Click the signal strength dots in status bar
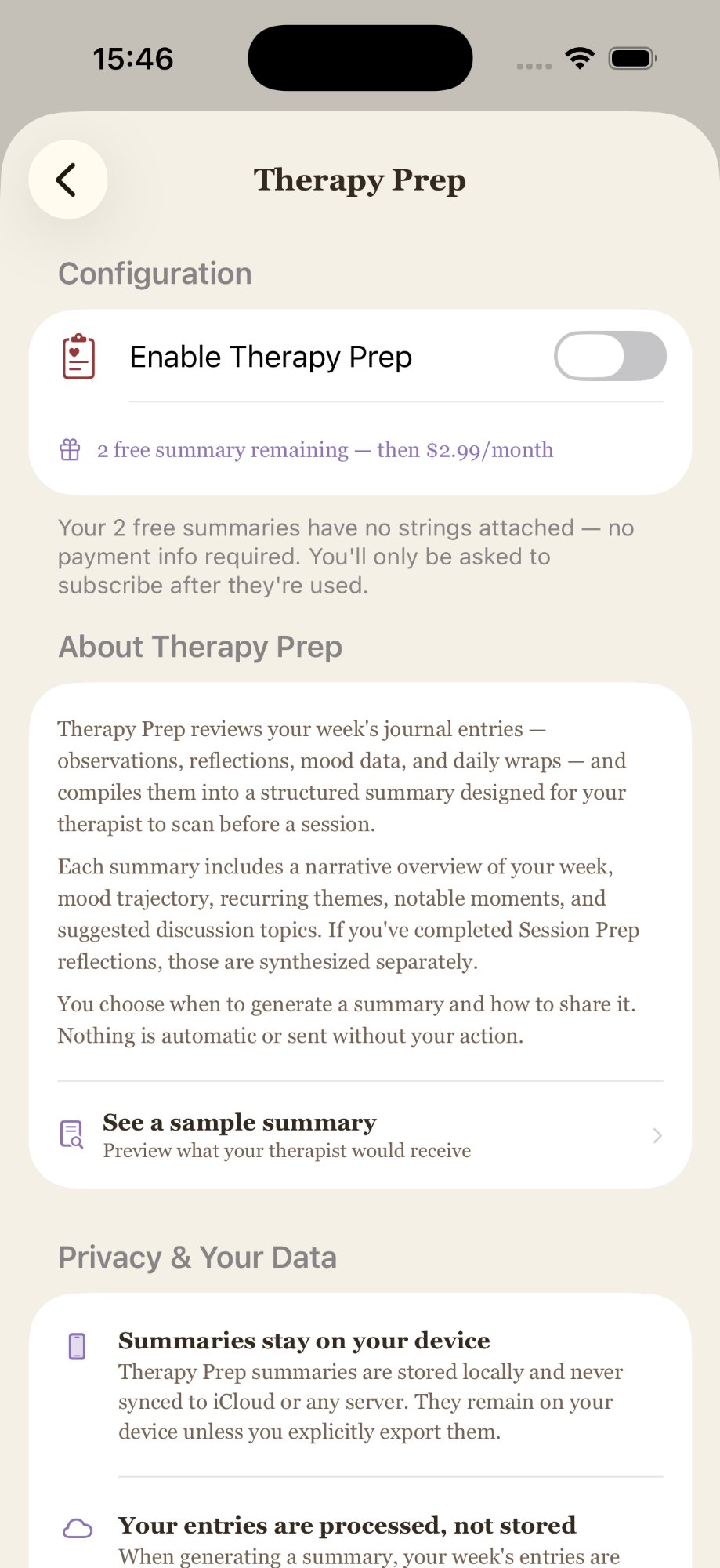The width and height of the screenshot is (720, 1568). coord(534,66)
